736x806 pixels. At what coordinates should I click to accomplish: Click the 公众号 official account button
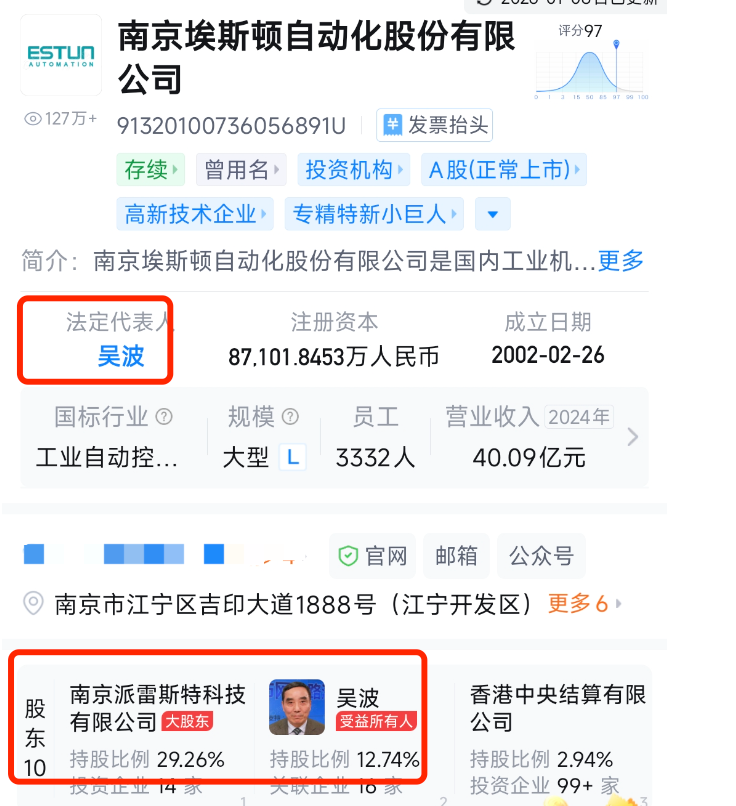click(x=541, y=556)
